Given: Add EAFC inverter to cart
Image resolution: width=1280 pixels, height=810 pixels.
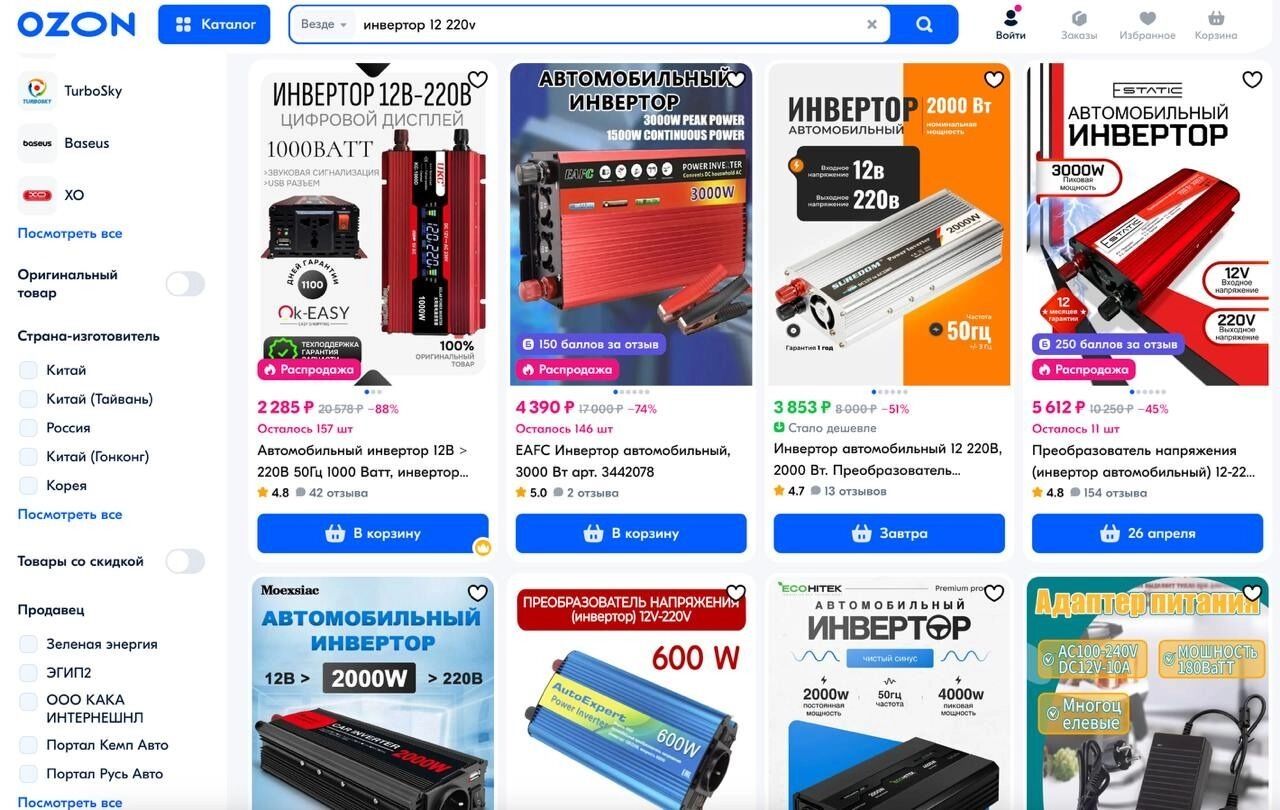Looking at the screenshot, I should coord(630,534).
